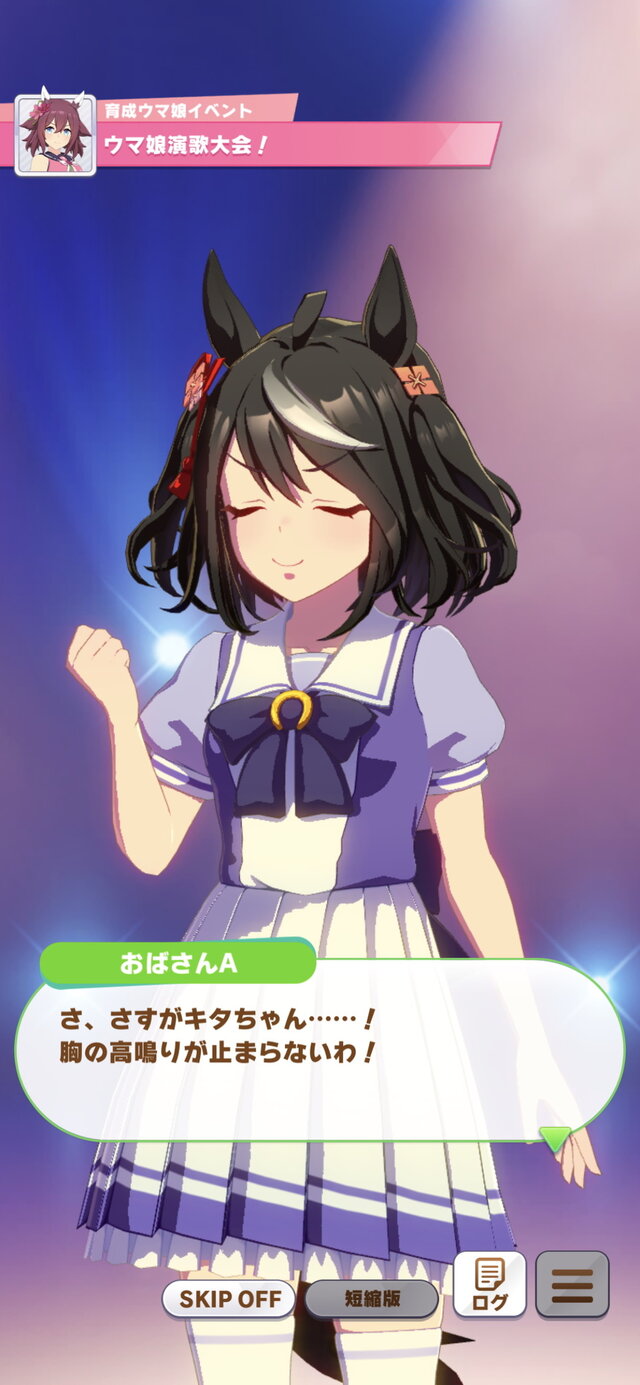Open the ログ dialogue log

(489, 1284)
